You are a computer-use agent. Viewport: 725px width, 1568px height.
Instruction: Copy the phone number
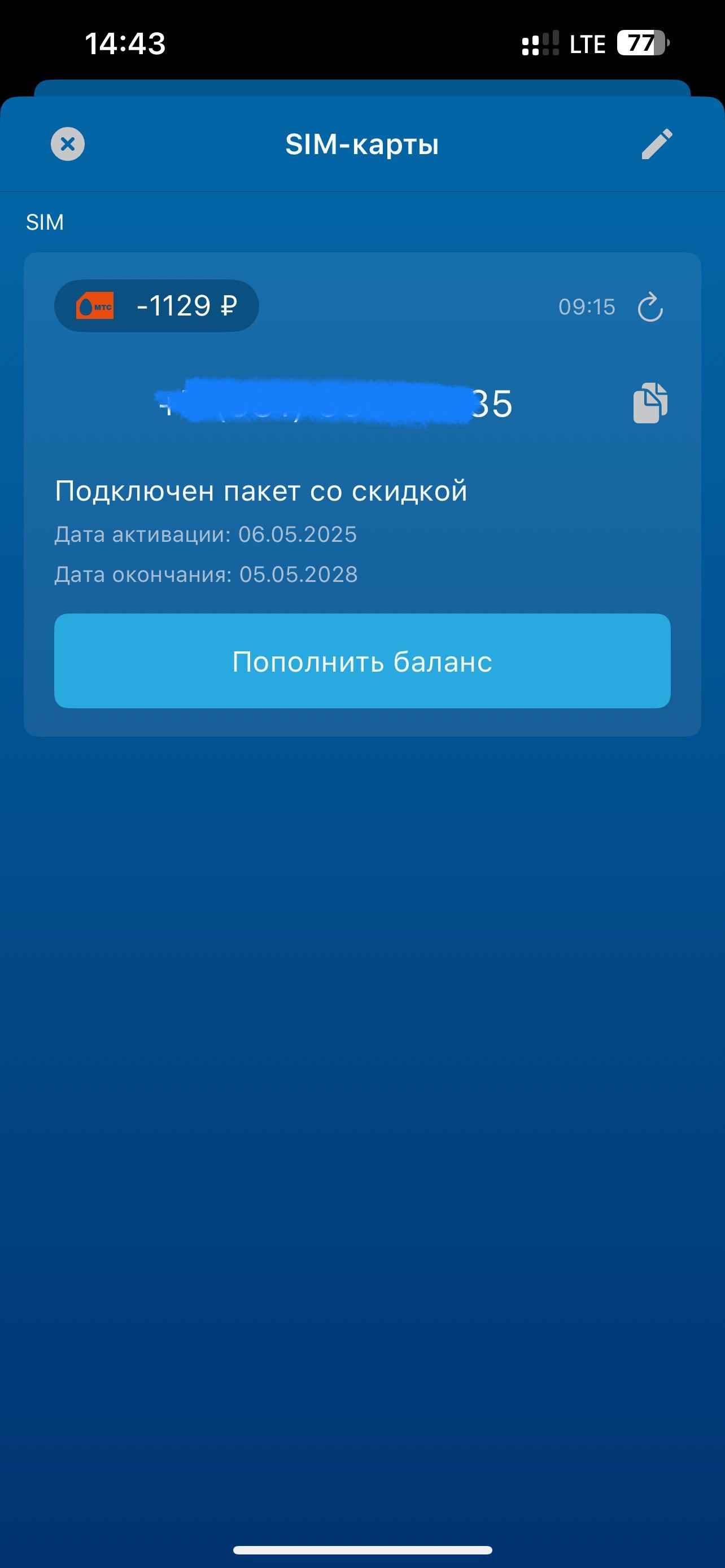650,403
